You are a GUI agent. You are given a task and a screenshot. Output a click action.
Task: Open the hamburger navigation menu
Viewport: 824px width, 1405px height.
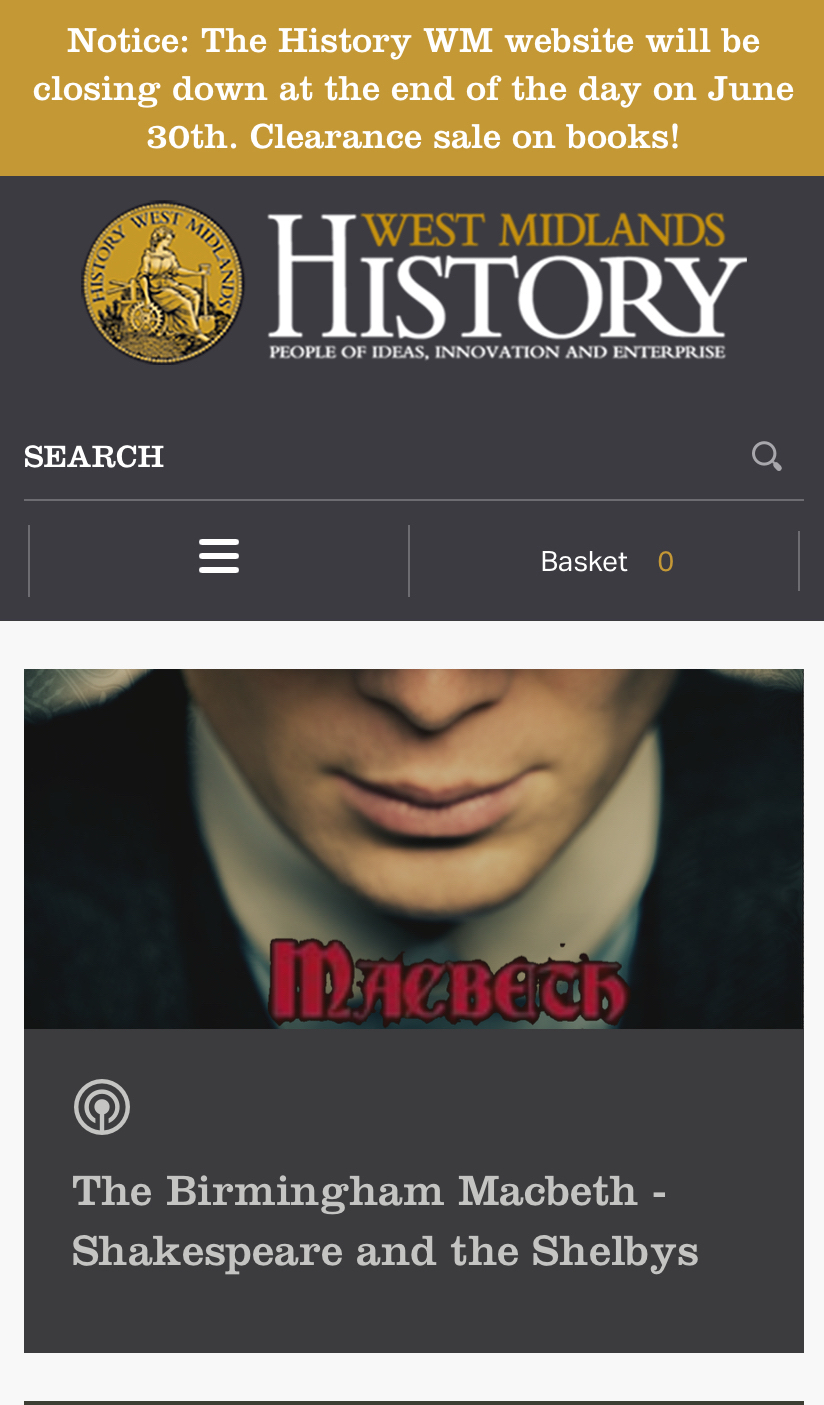(x=219, y=556)
